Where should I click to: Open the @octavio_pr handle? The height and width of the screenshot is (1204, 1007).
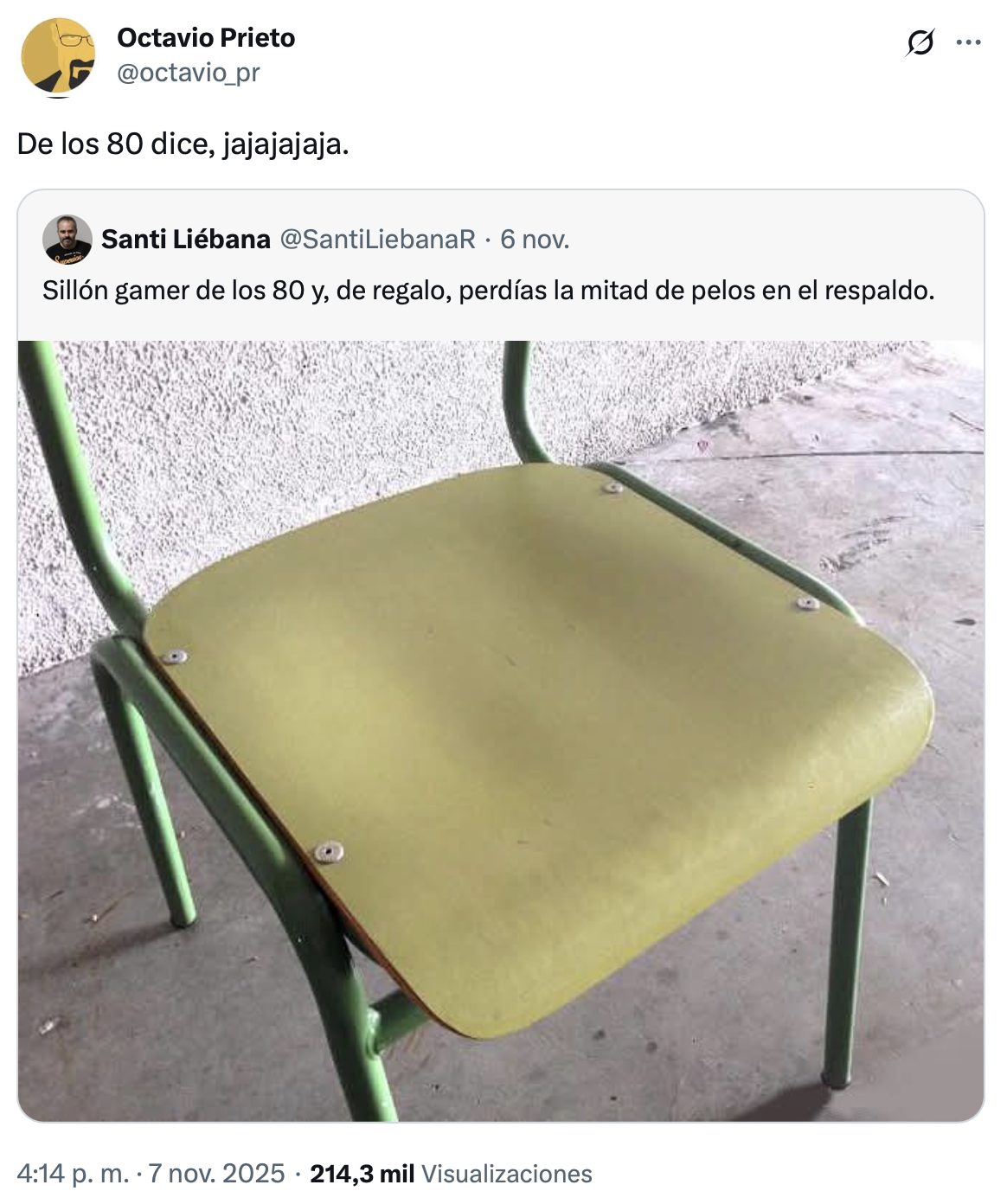[188, 73]
